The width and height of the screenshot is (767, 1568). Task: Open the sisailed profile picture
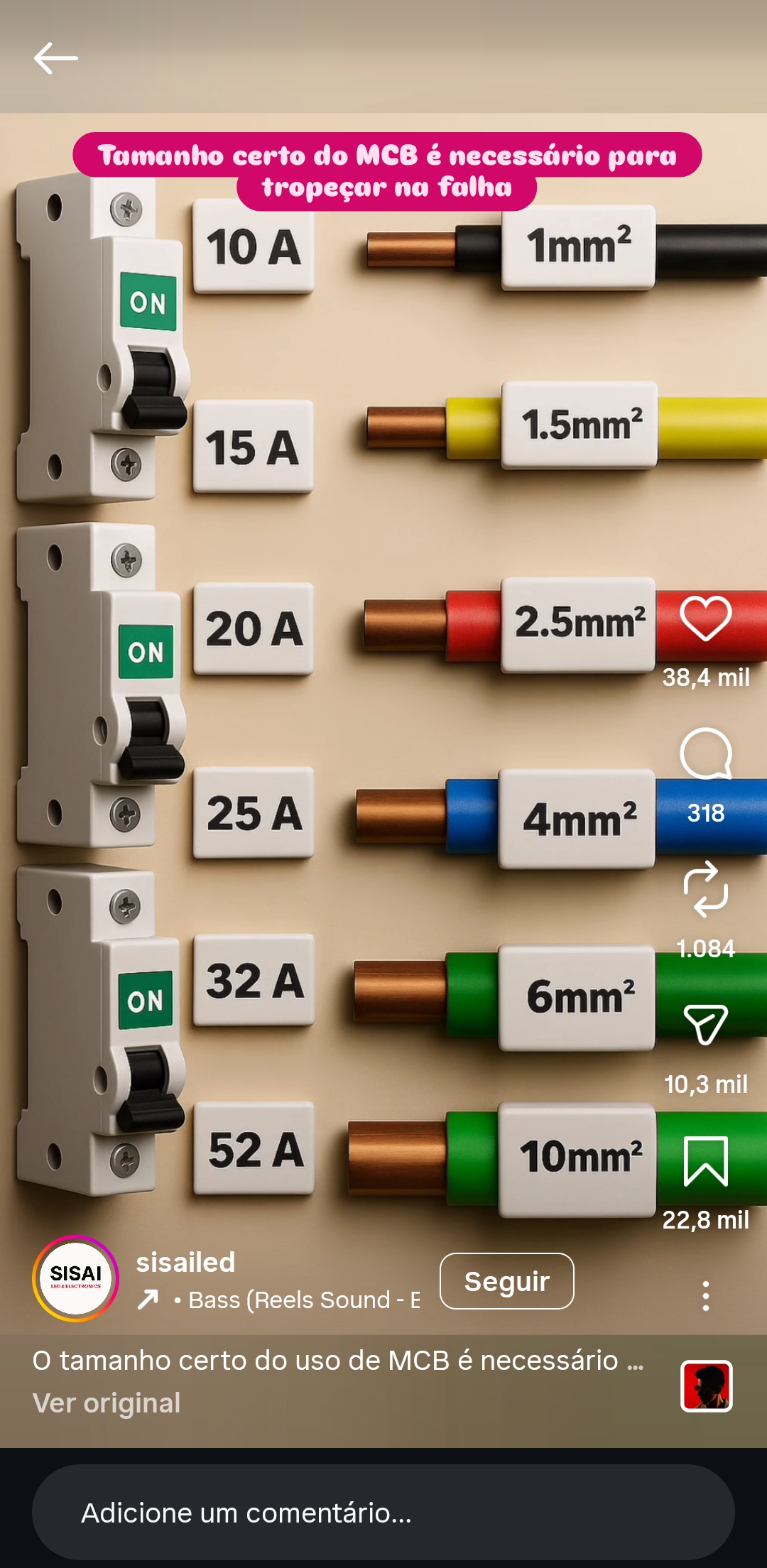click(75, 1278)
